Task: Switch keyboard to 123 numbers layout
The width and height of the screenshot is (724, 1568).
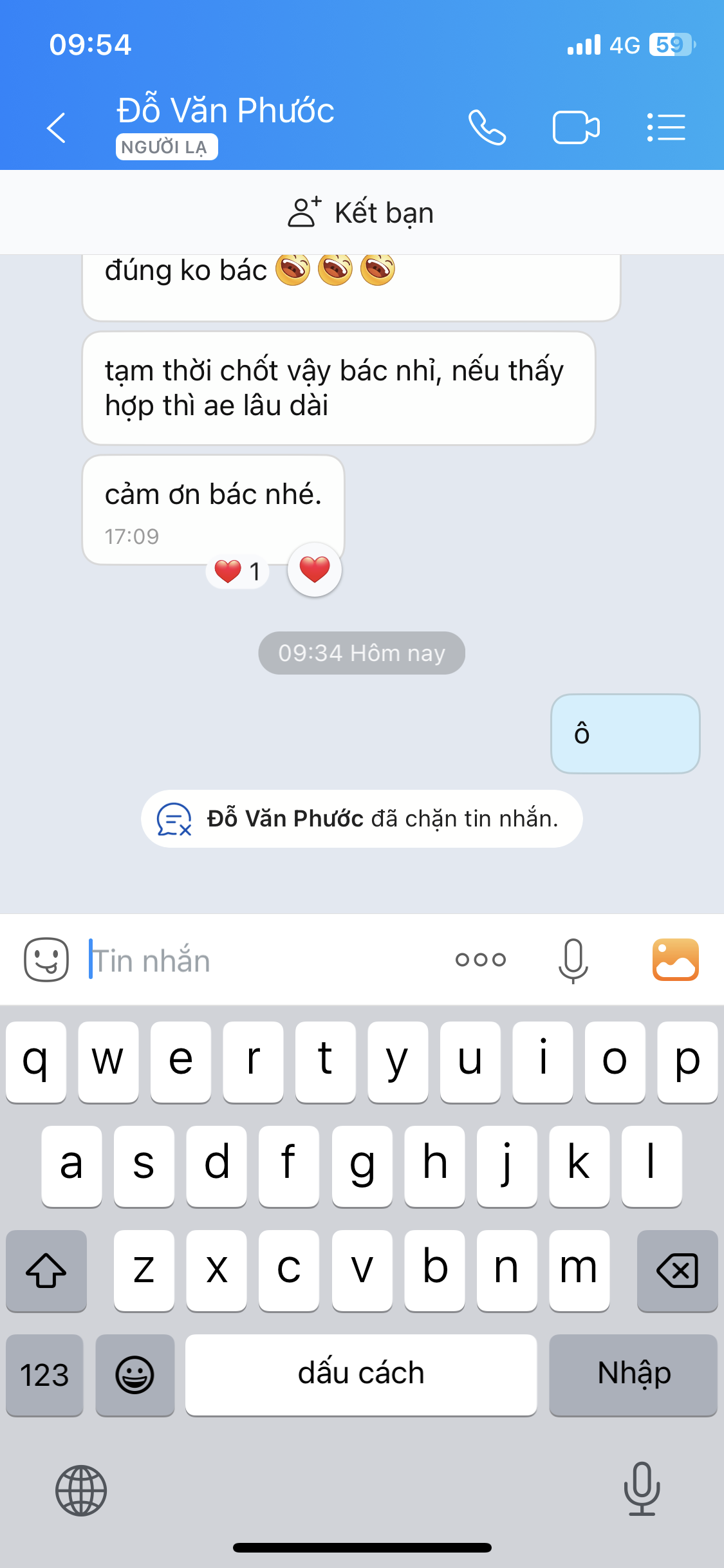Action: click(44, 1375)
